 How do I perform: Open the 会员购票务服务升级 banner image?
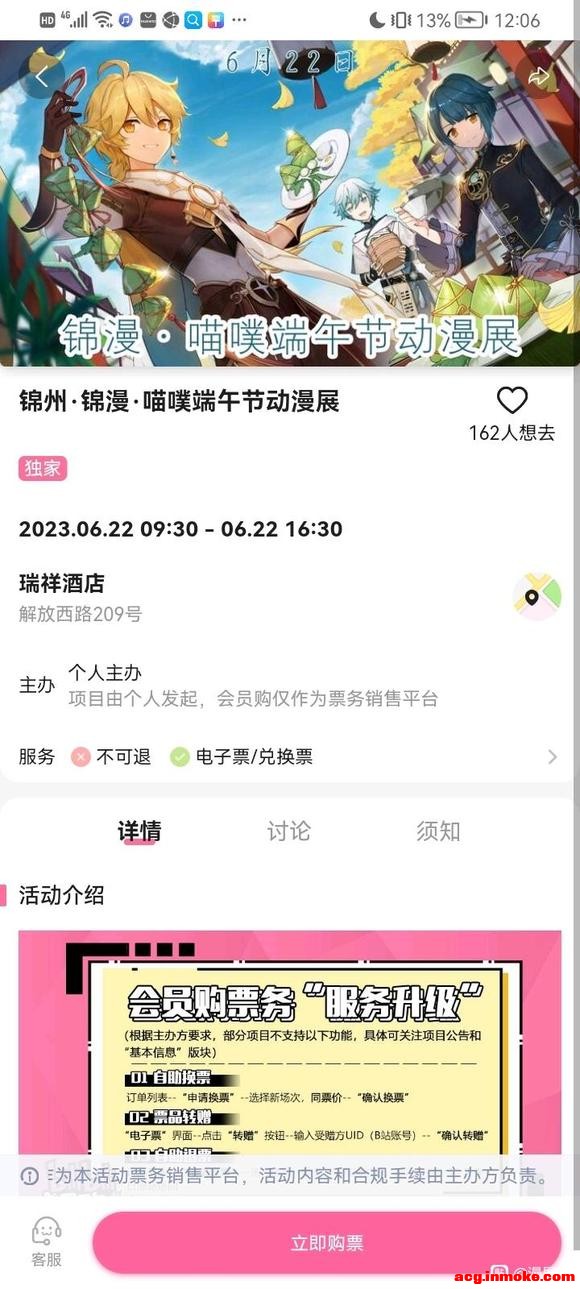(x=290, y=1058)
